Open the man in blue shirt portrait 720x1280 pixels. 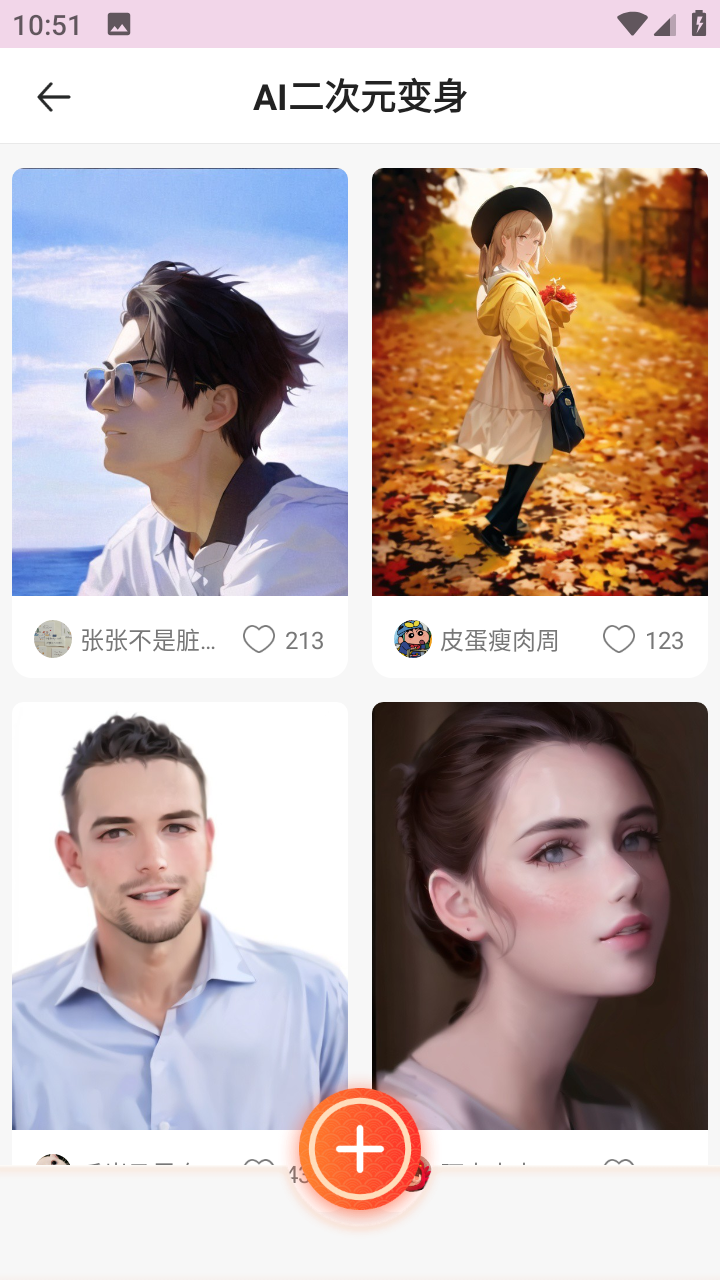pyautogui.click(x=180, y=916)
